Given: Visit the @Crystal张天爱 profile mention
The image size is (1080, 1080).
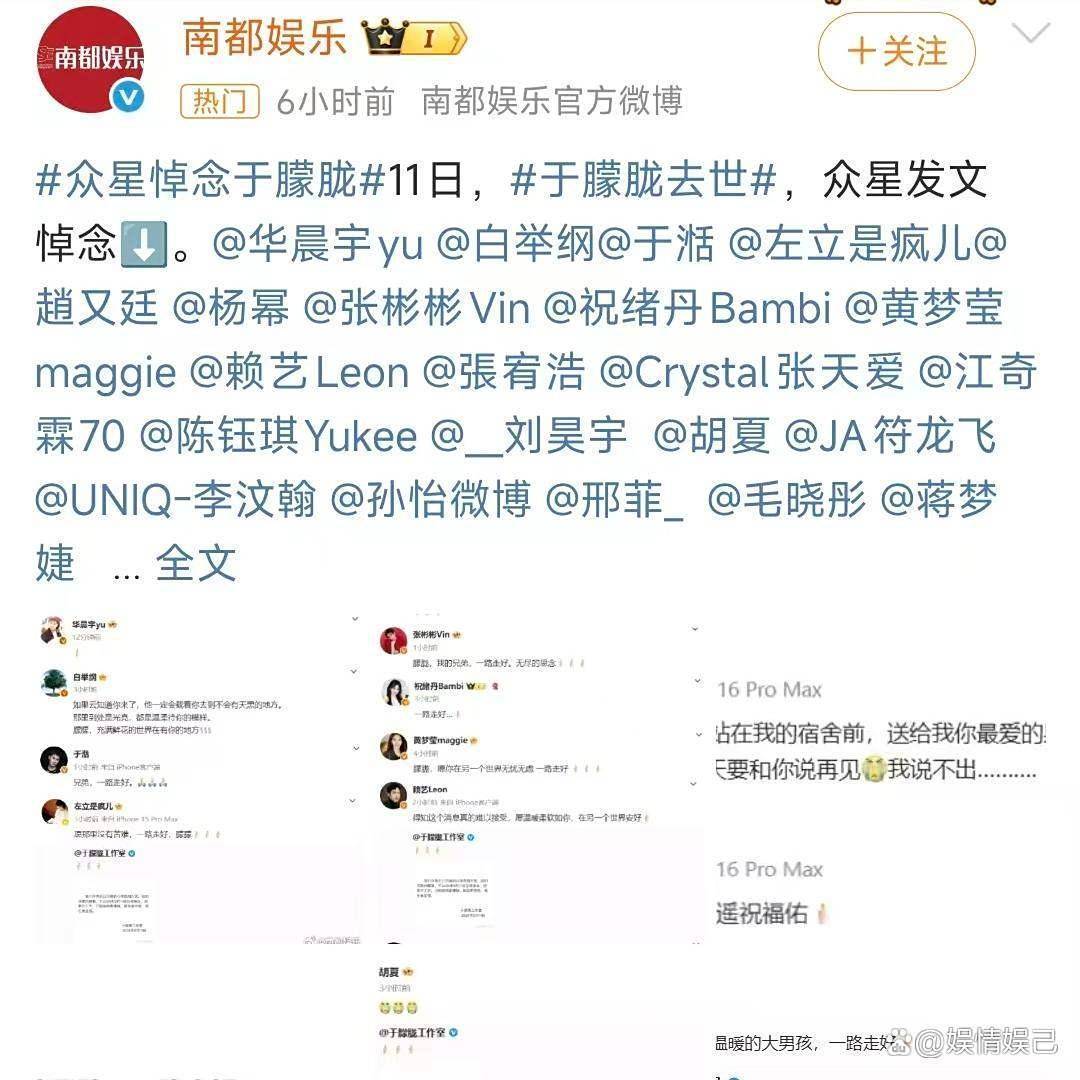Looking at the screenshot, I should tap(750, 373).
